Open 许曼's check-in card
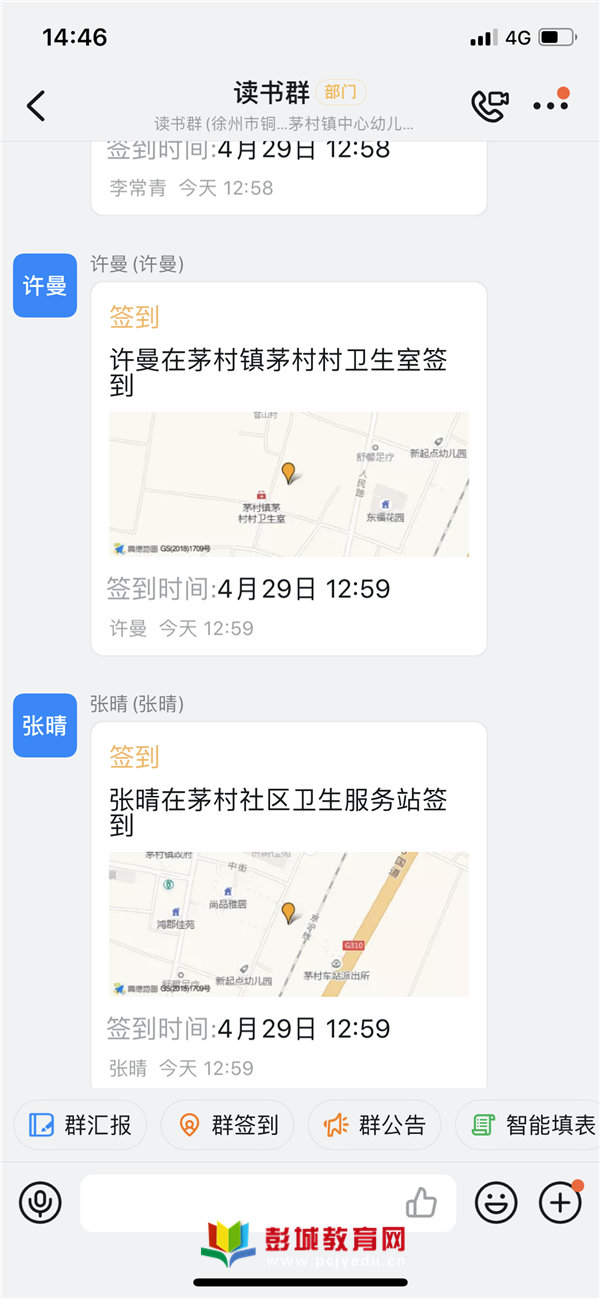Screen dimensions: 600x1299 click(289, 469)
